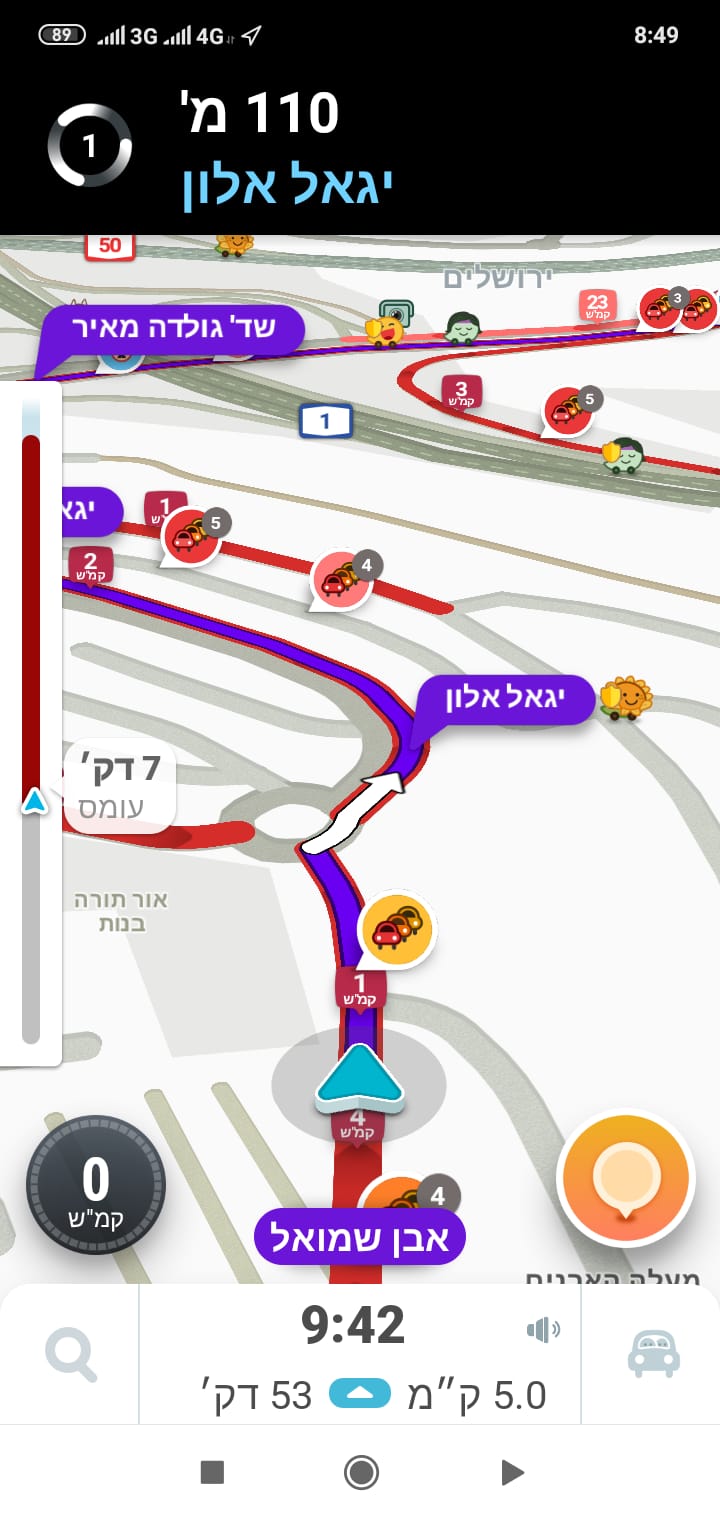This screenshot has width=720, height=1520.
Task: Tap the system back triangle
Action: pyautogui.click(x=511, y=1472)
